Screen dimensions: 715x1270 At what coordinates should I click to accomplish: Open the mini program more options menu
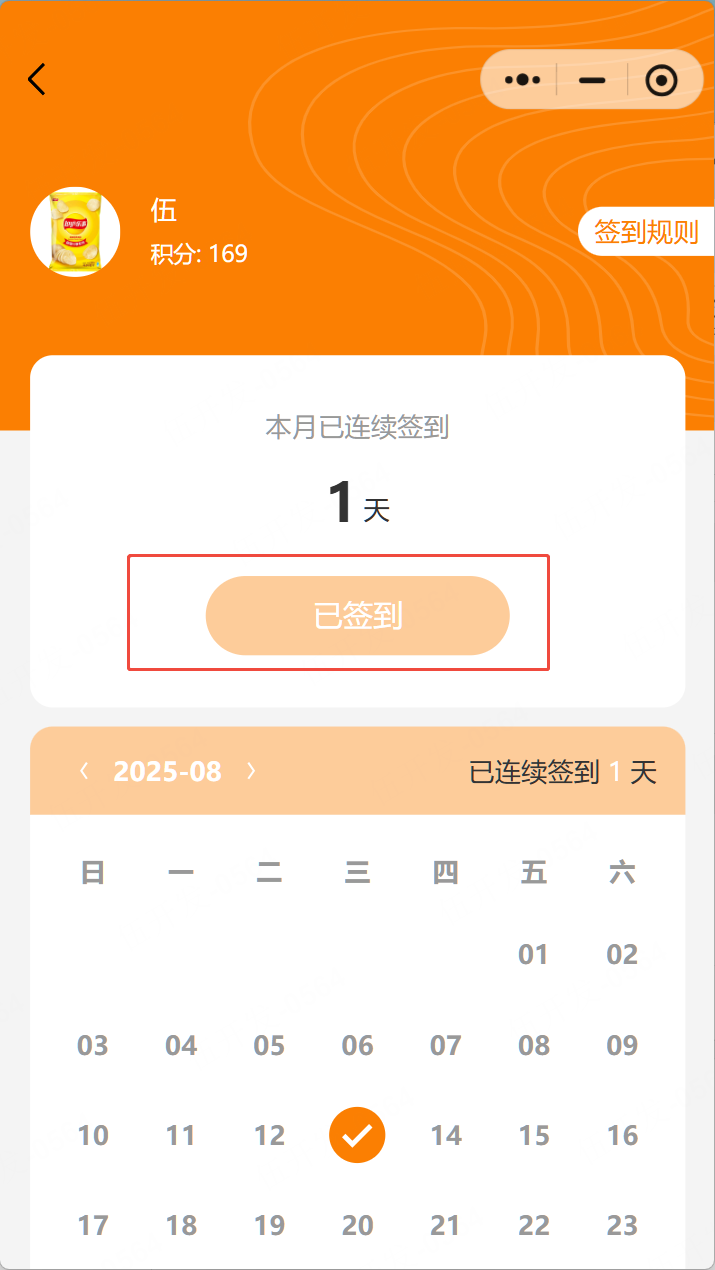[x=522, y=80]
